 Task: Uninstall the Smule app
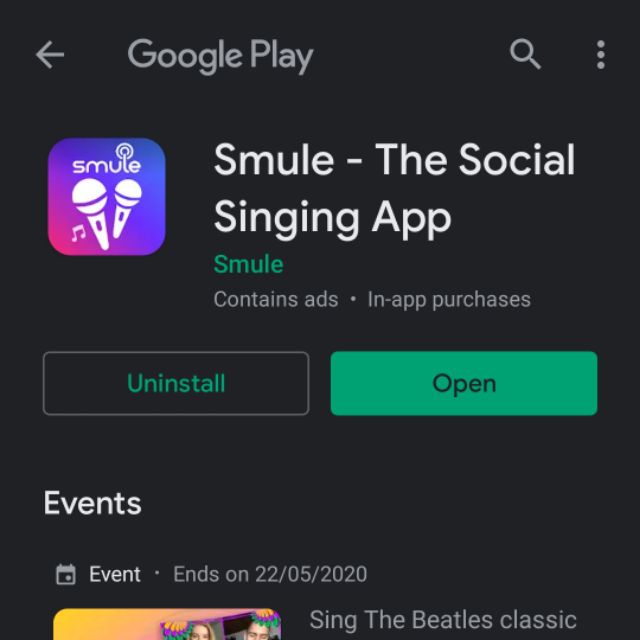pos(176,383)
